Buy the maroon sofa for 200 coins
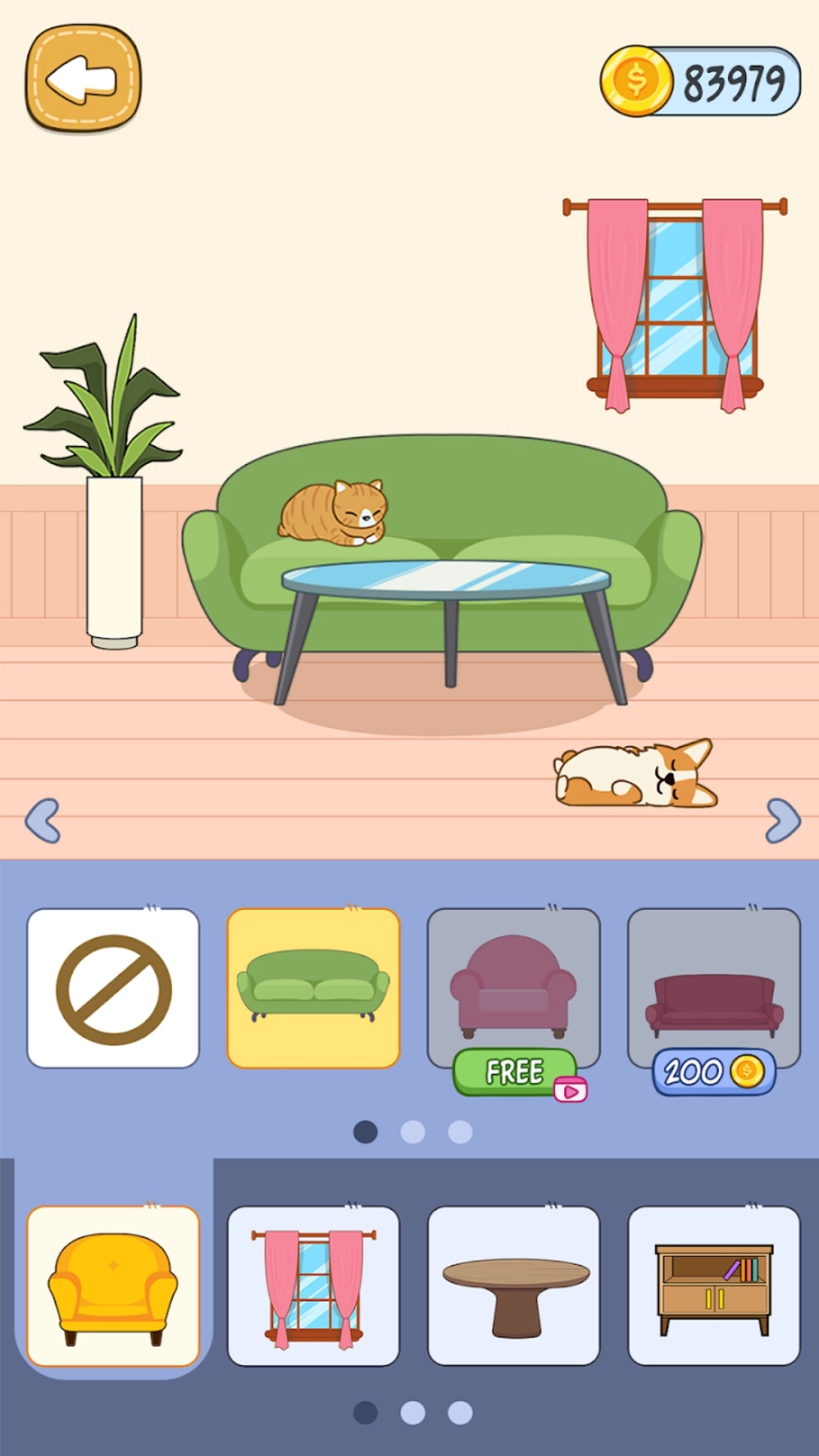 coord(714,1072)
